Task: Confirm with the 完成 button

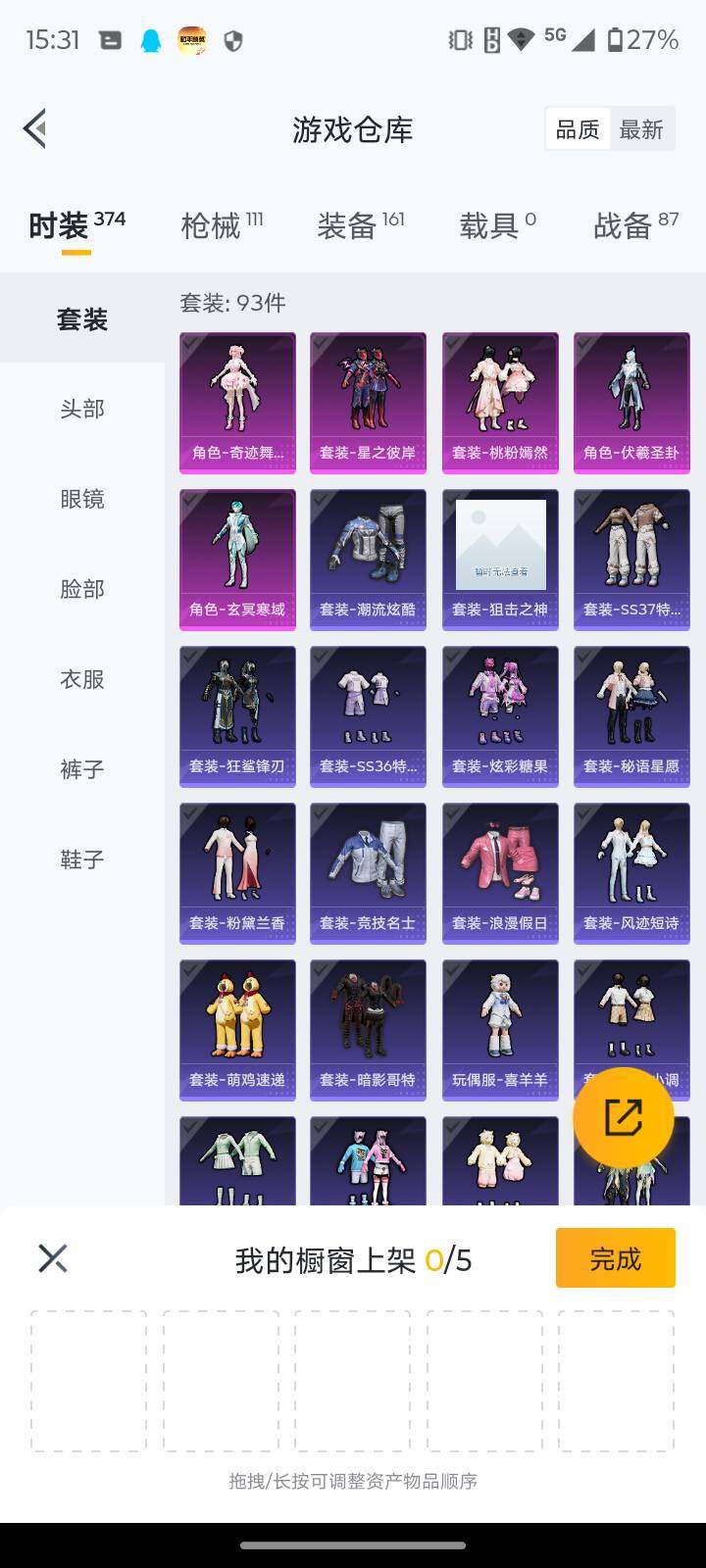Action: click(x=615, y=1257)
